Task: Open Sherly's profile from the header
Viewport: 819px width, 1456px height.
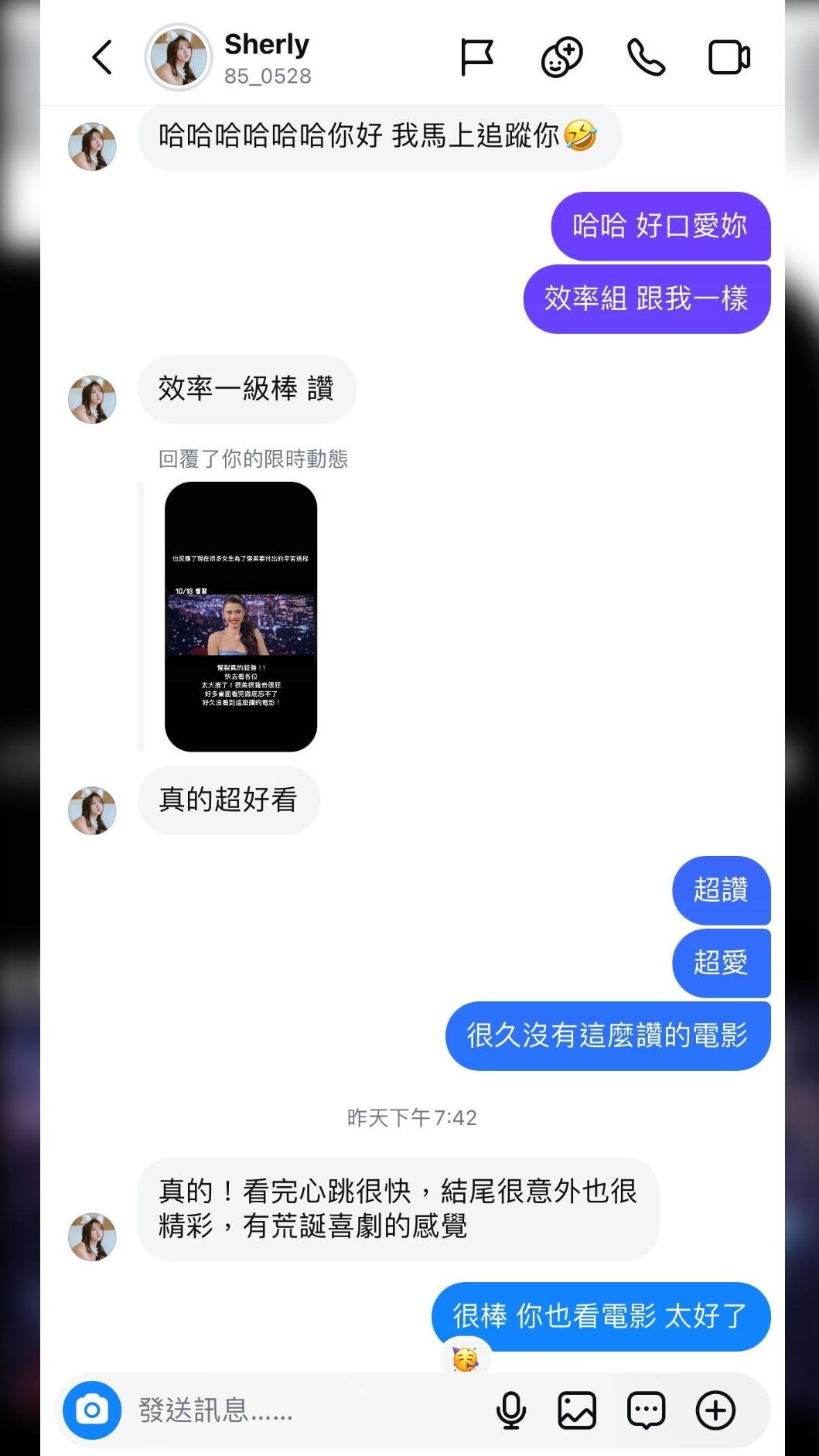Action: [229, 57]
